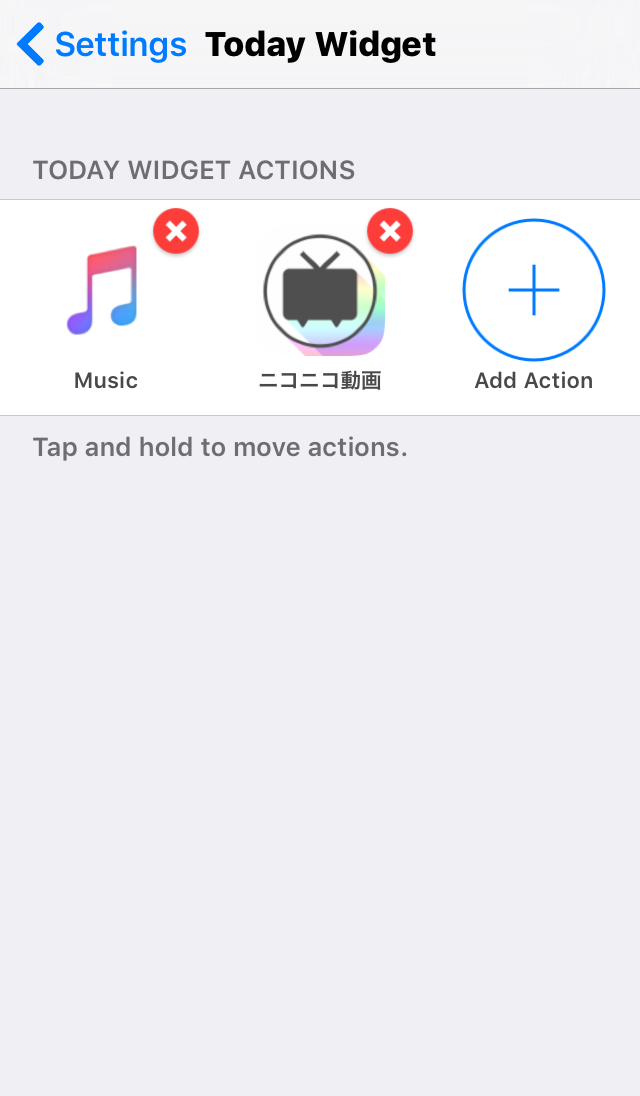Remove the ニコニコ動画 action

coord(390,232)
